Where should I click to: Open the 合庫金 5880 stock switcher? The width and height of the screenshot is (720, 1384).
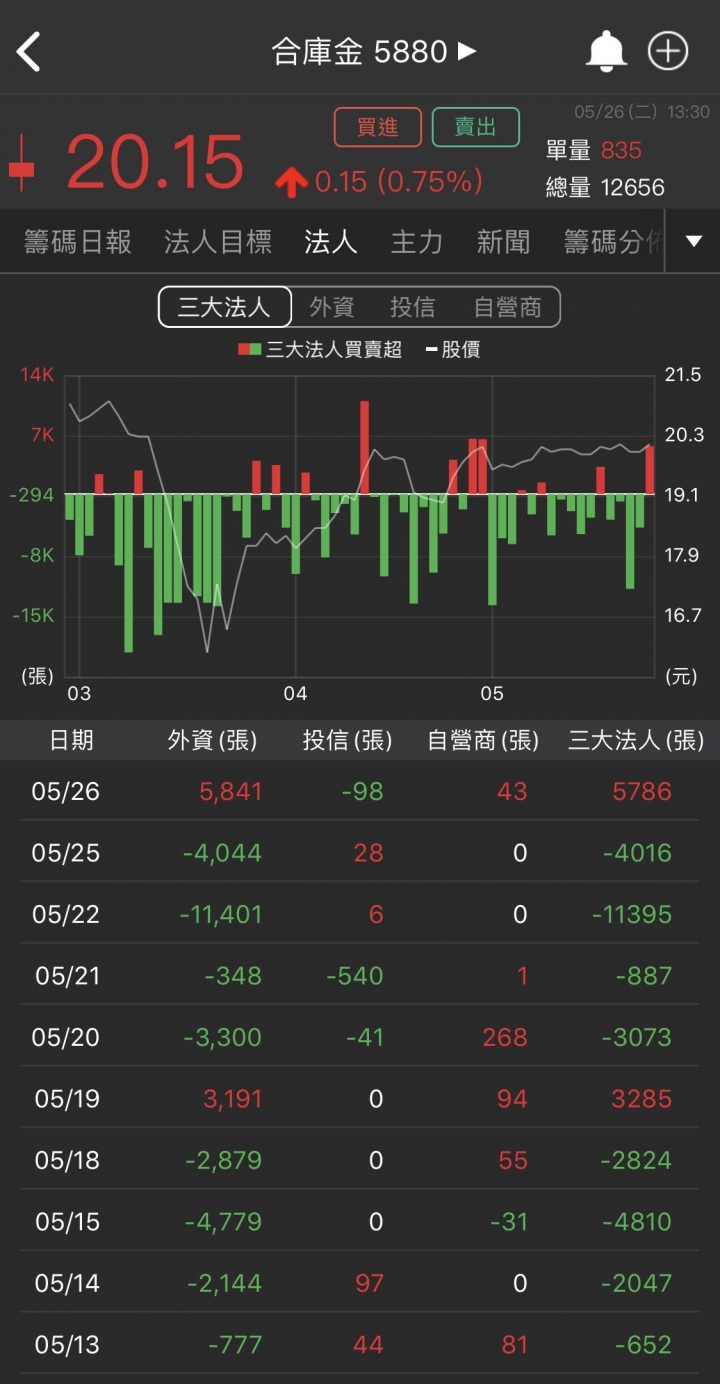point(374,52)
